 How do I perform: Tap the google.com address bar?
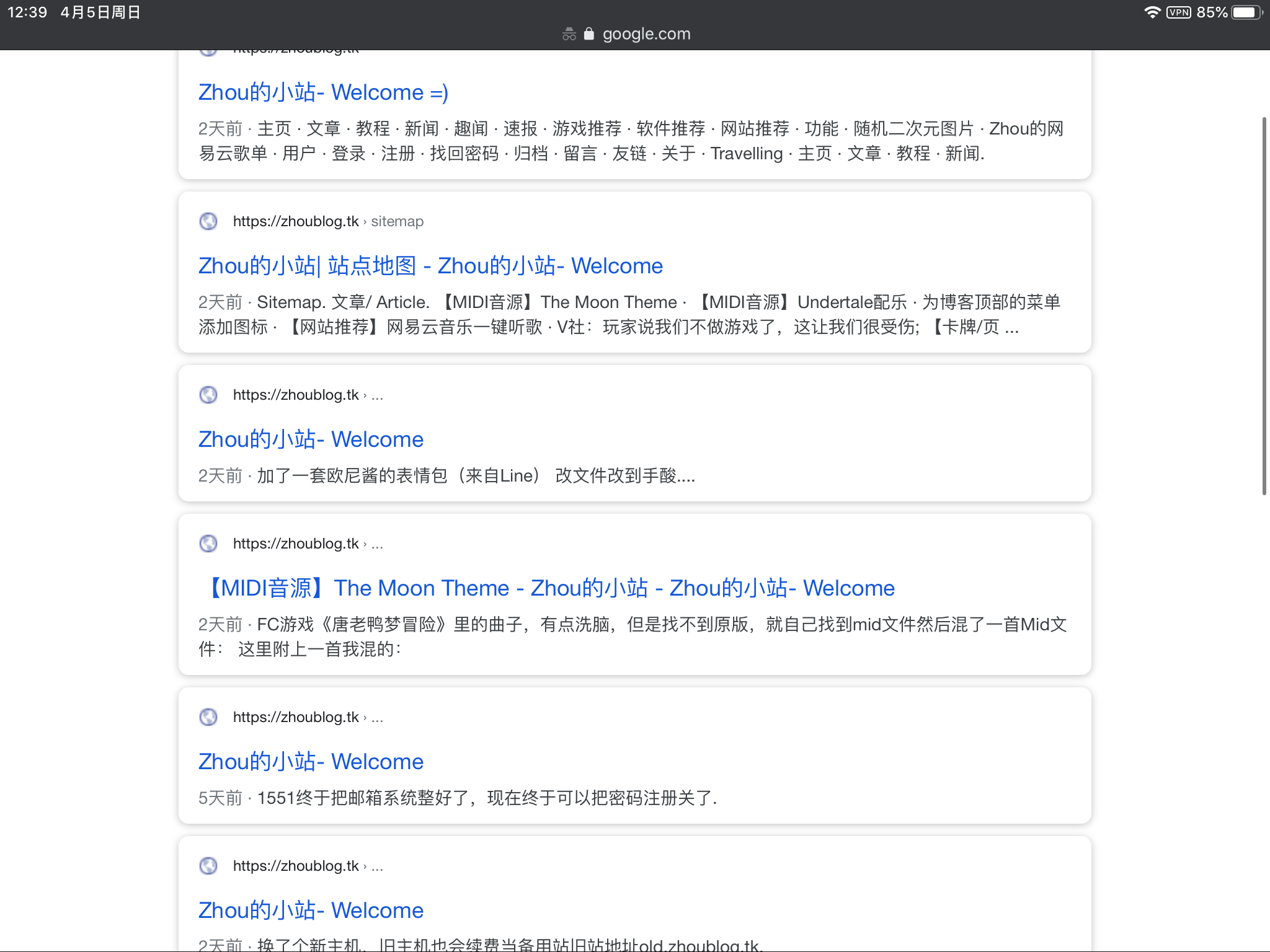[x=645, y=34]
